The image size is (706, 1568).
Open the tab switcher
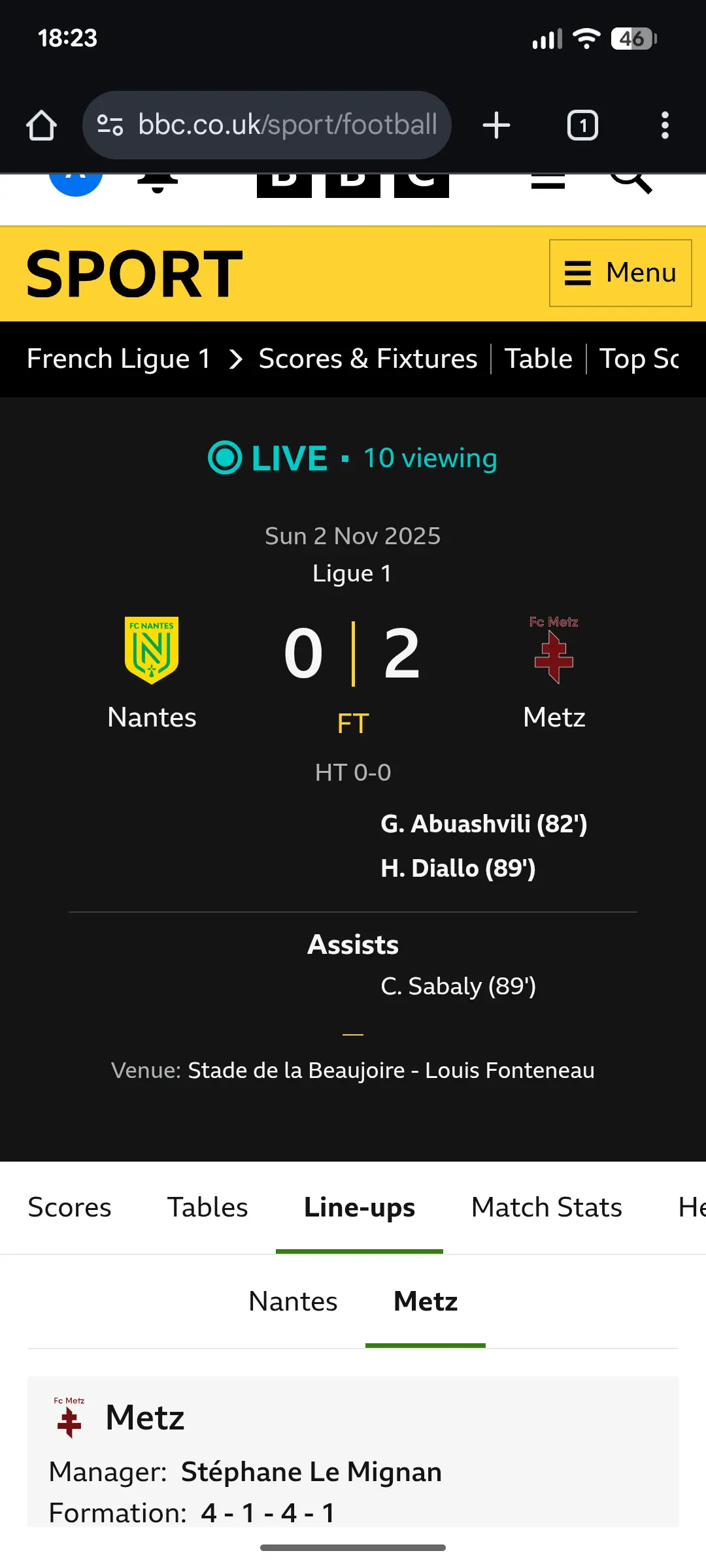point(582,125)
